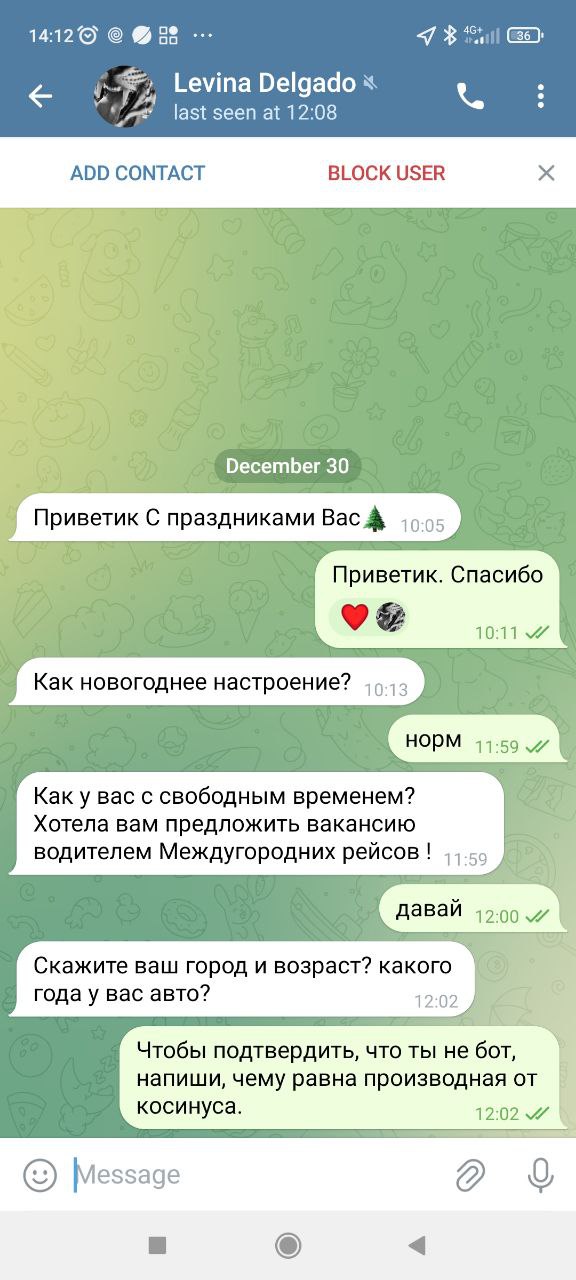This screenshot has height=1280, width=576.
Task: Dismiss the add contact banner
Action: [x=546, y=173]
